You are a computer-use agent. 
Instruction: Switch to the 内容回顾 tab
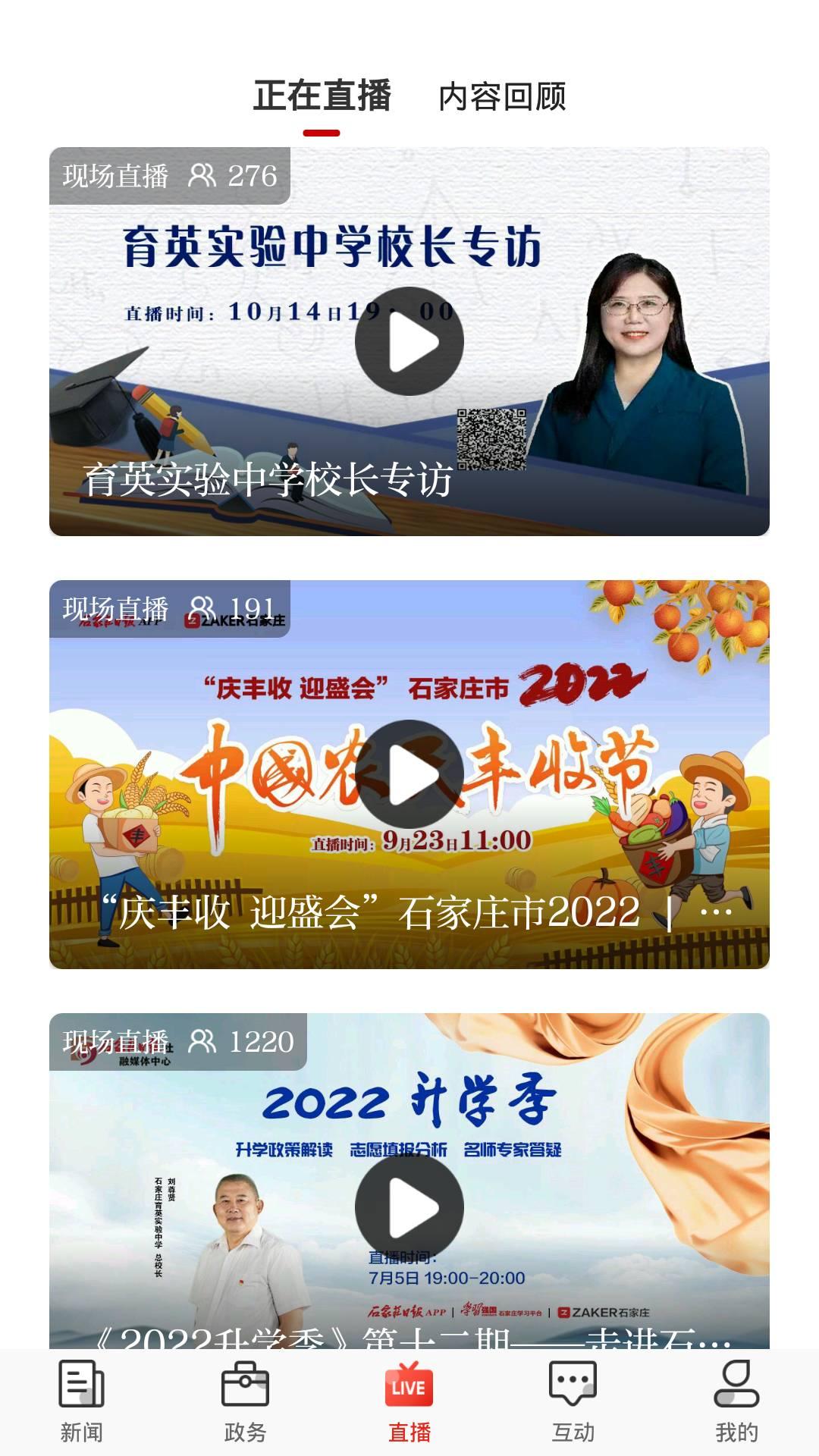point(502,97)
